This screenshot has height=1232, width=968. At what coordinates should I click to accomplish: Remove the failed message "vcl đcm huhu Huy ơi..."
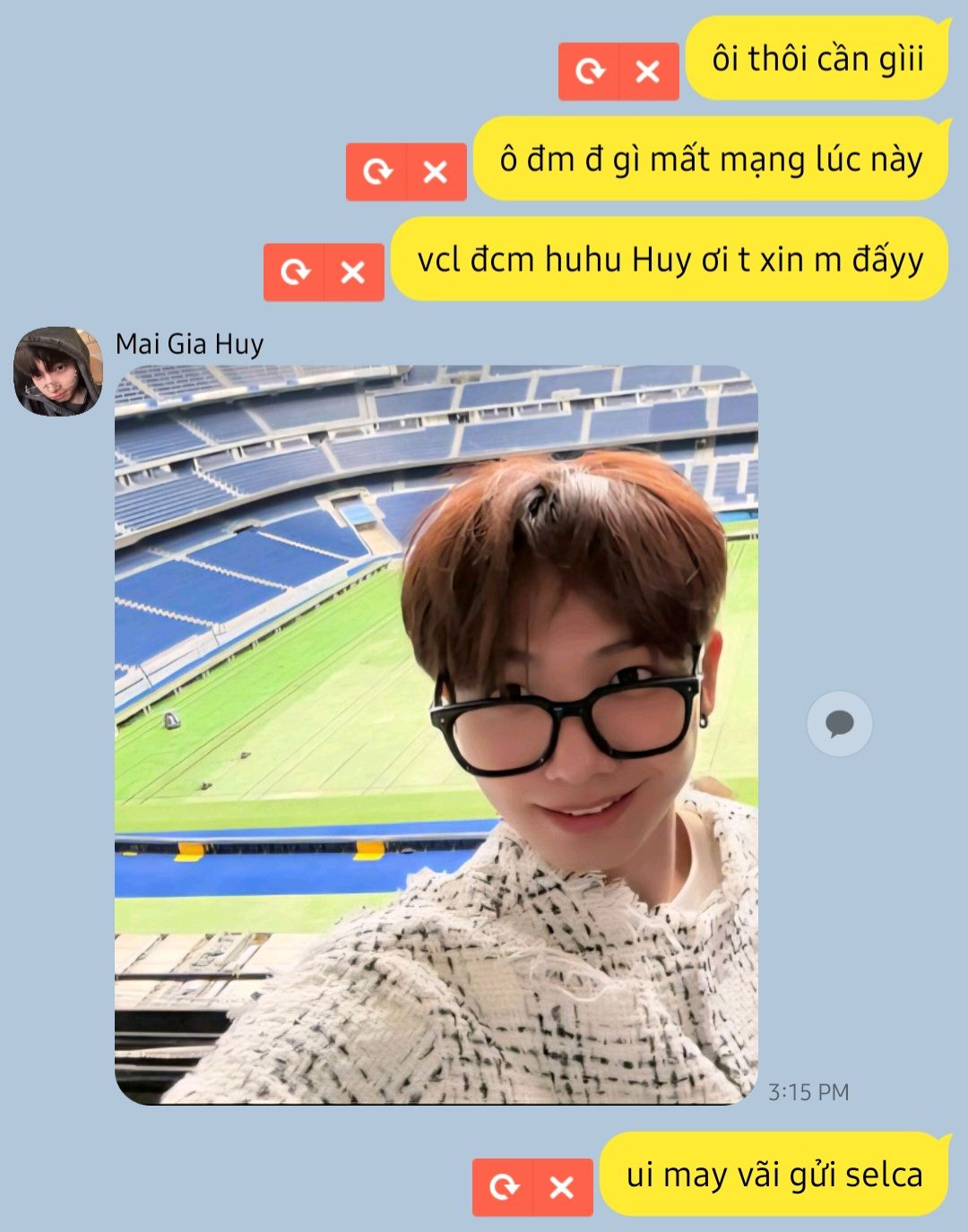click(x=353, y=272)
